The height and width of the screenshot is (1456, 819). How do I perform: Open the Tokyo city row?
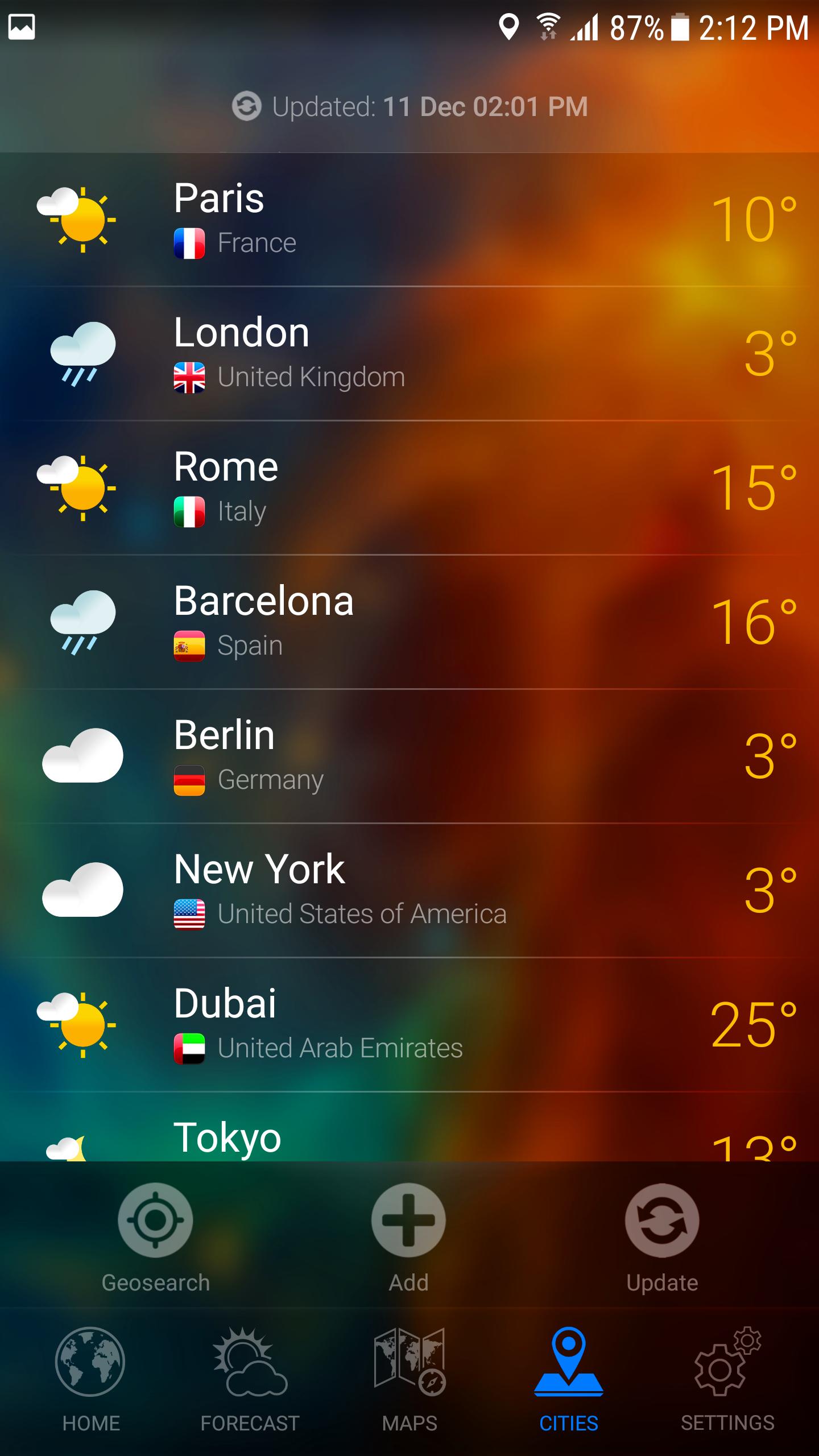pos(409,1132)
